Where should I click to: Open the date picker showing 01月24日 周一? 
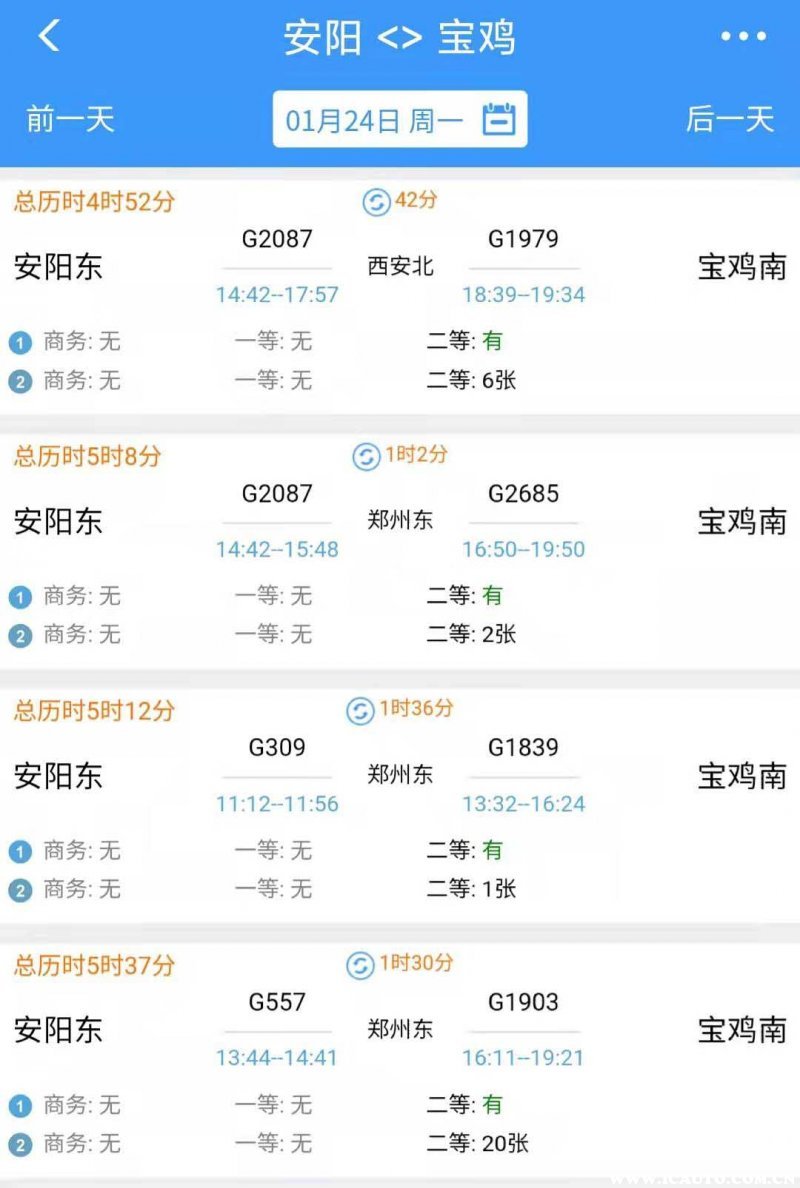[400, 120]
